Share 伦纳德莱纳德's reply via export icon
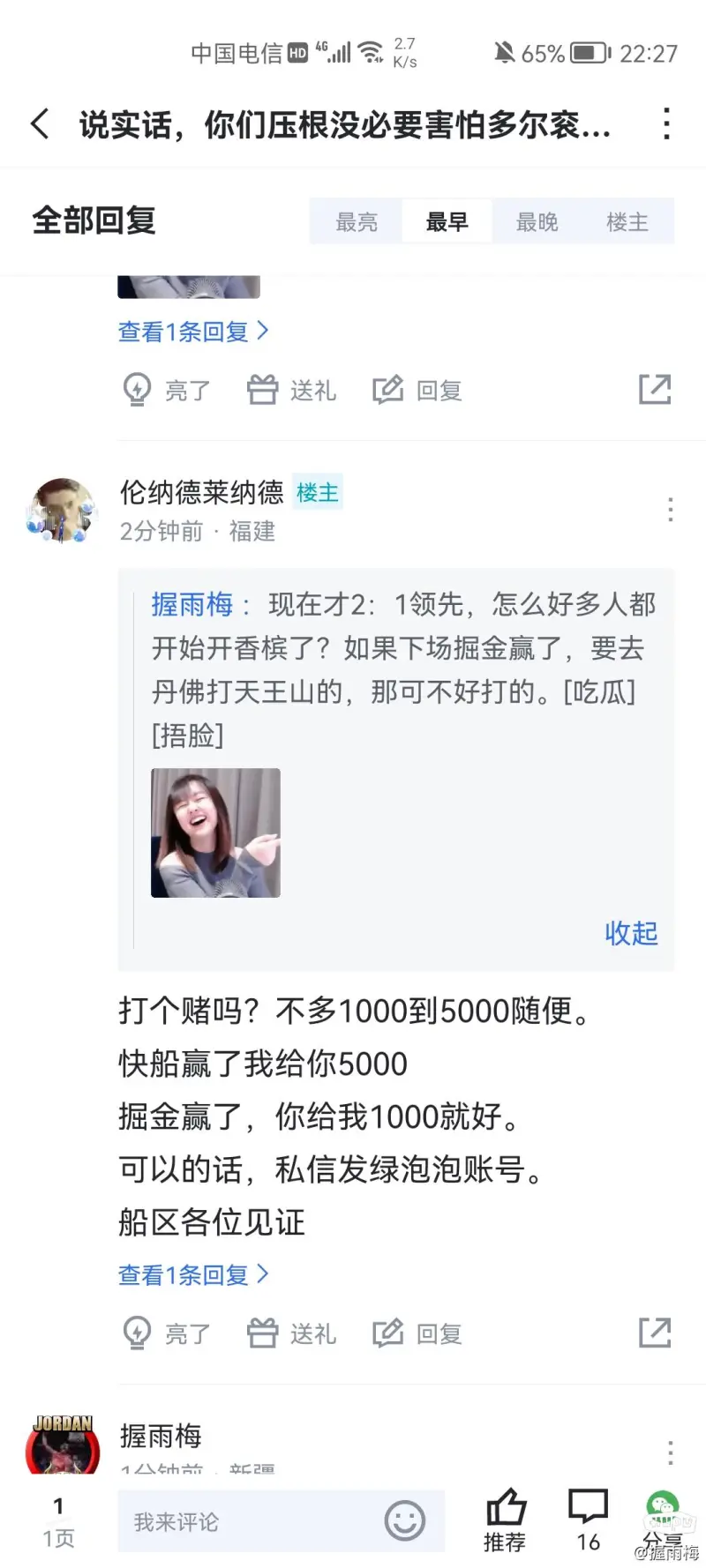The width and height of the screenshot is (706, 1568). point(655,1333)
